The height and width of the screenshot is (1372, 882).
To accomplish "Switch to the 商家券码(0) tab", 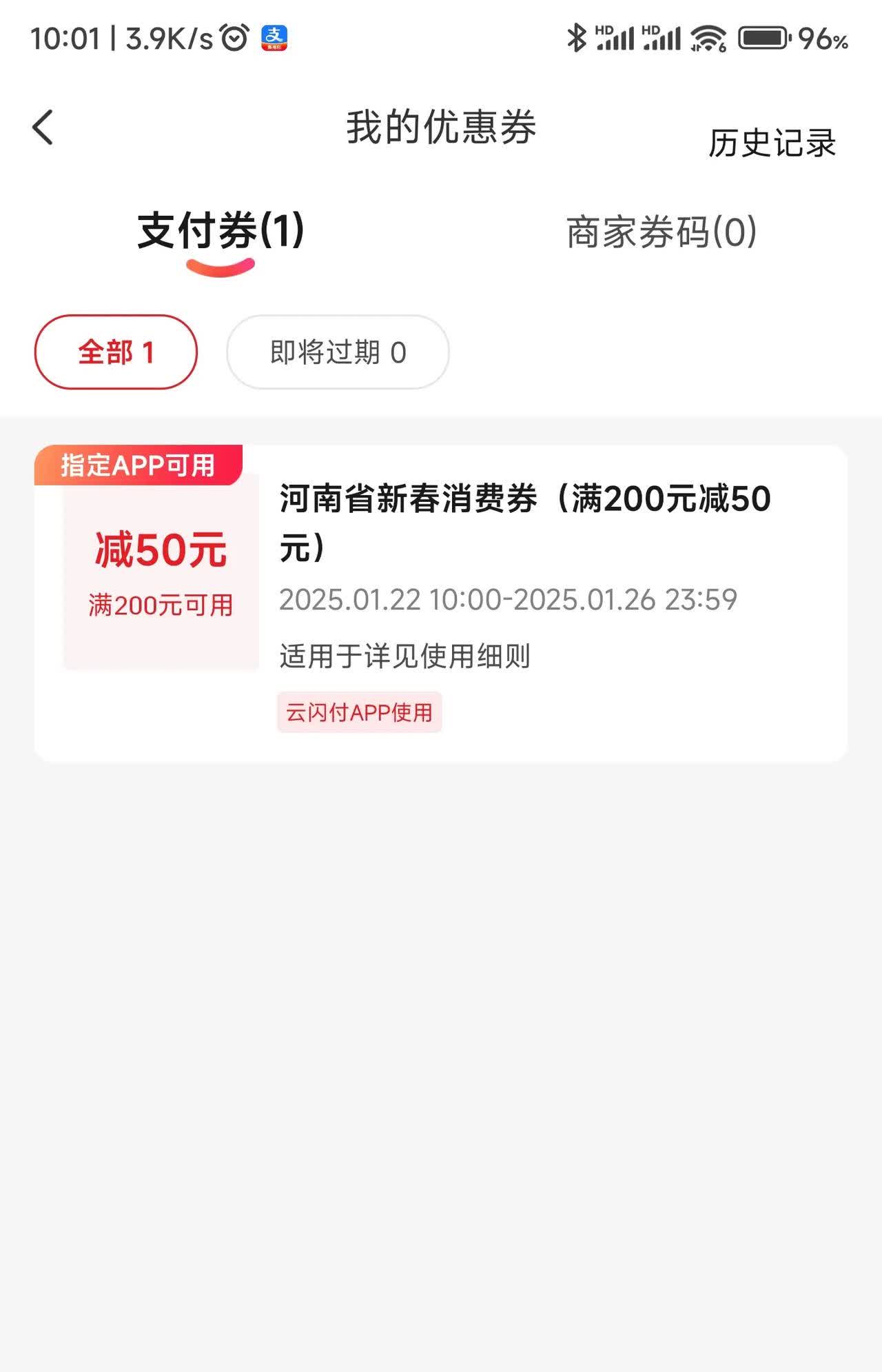I will tap(661, 232).
